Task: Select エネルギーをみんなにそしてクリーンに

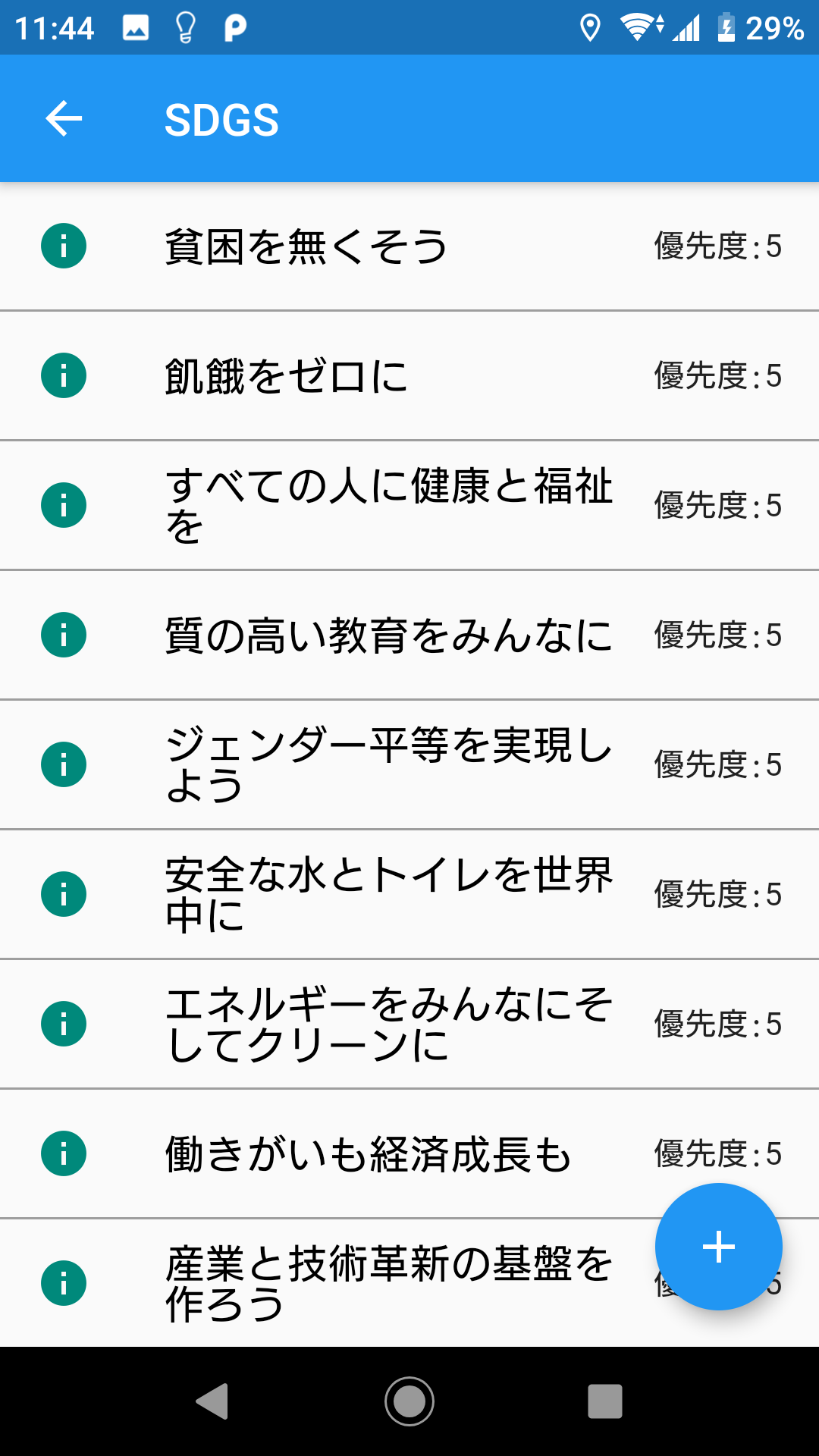Action: (388, 1024)
